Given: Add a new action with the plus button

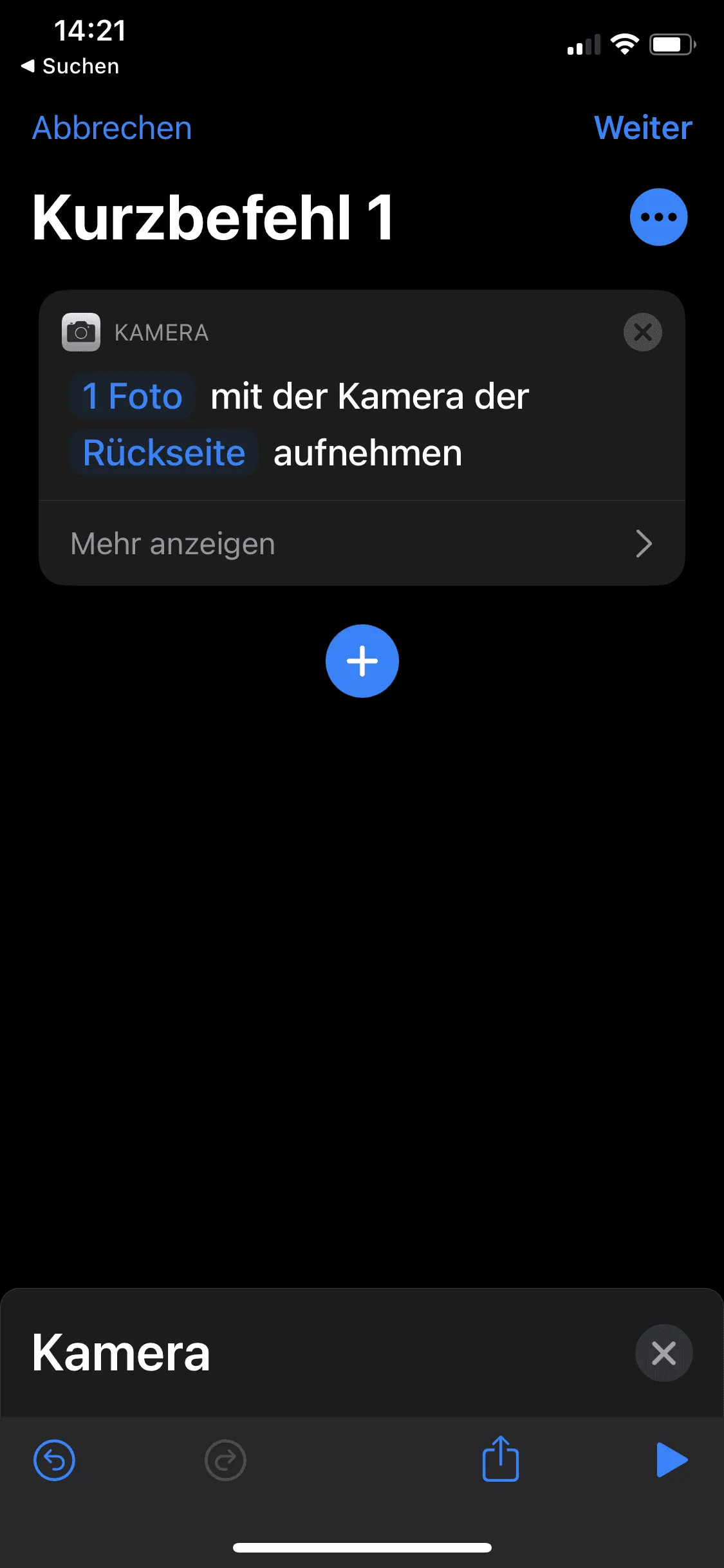Looking at the screenshot, I should (x=362, y=661).
